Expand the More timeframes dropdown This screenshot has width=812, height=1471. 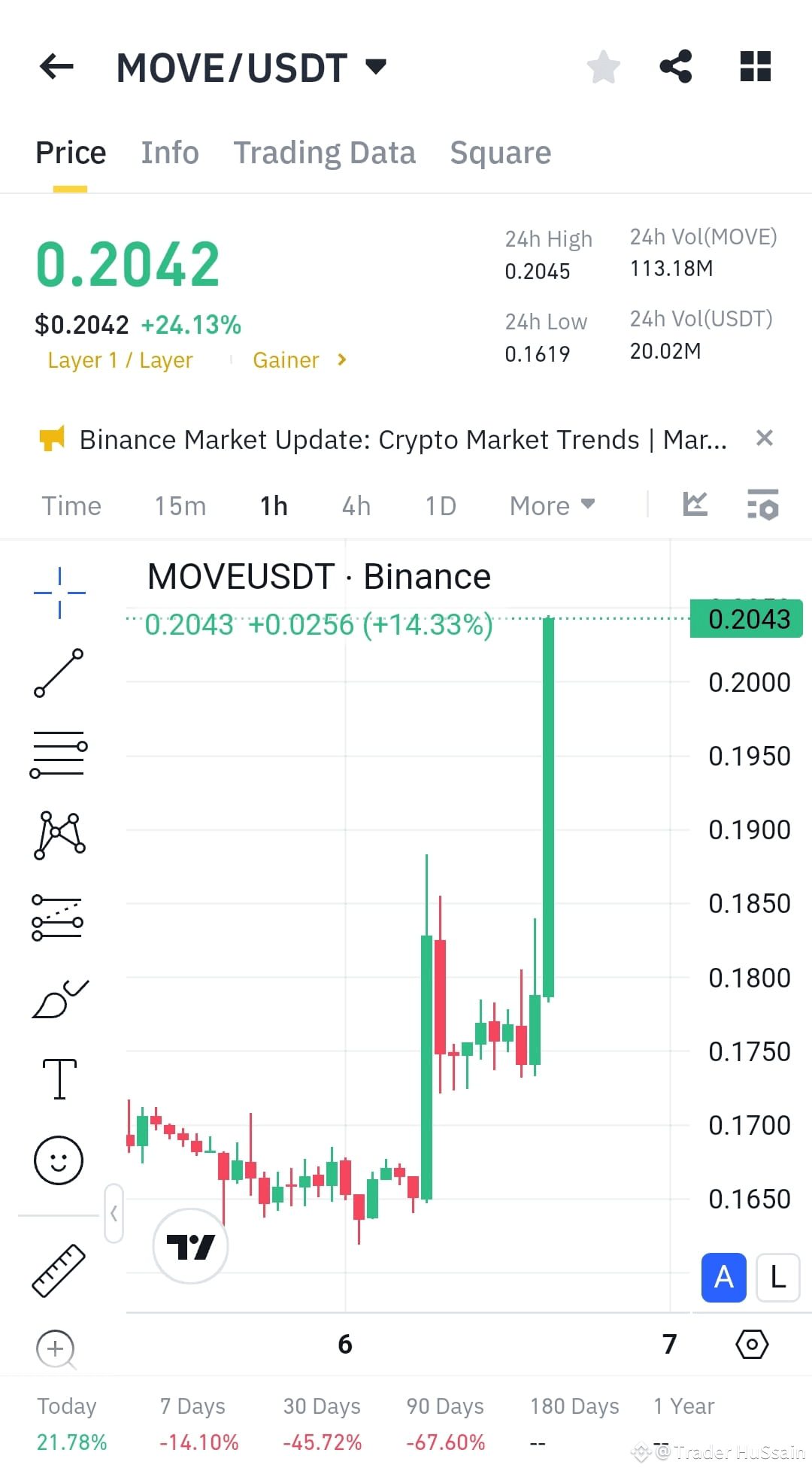pos(551,505)
